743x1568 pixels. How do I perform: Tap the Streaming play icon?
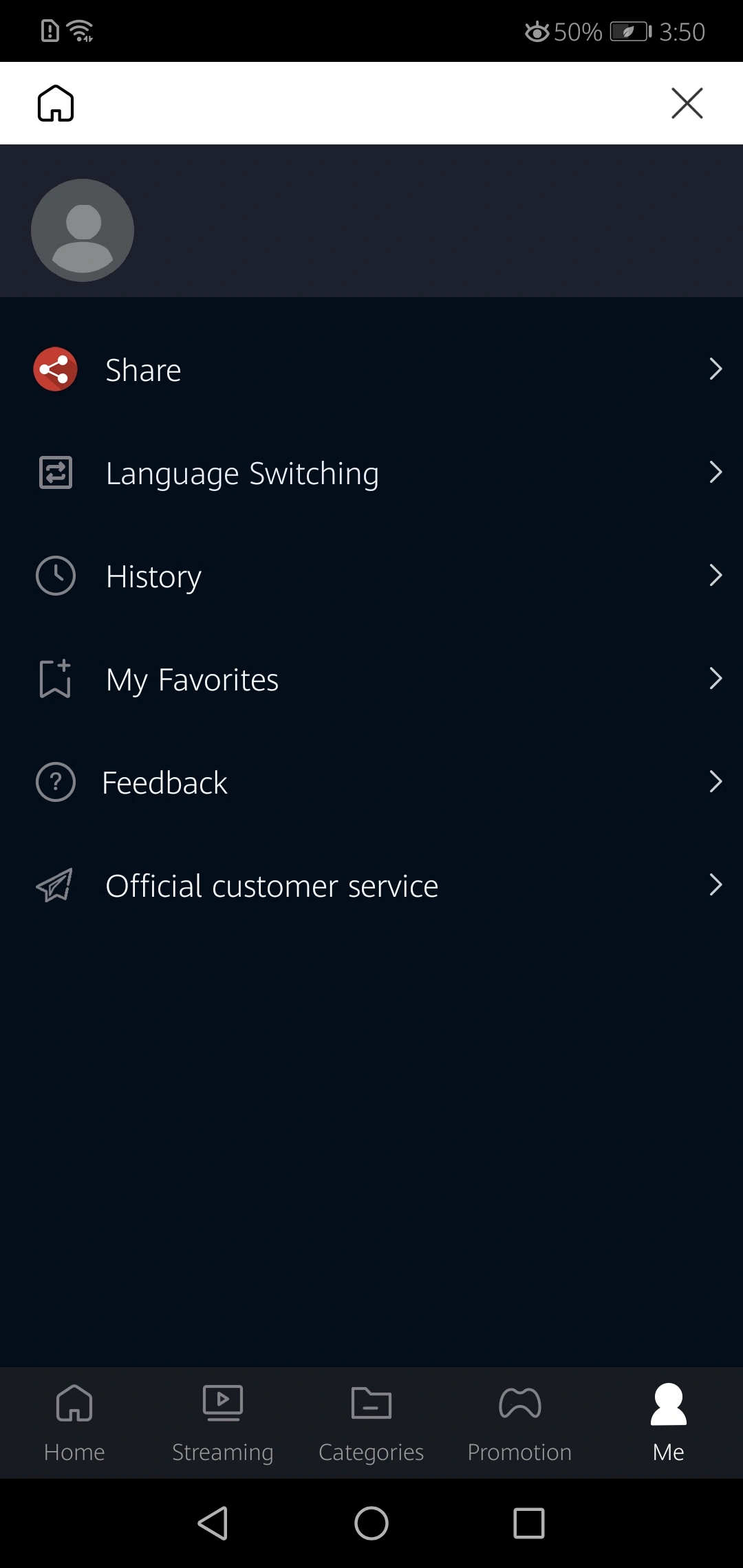(222, 1403)
